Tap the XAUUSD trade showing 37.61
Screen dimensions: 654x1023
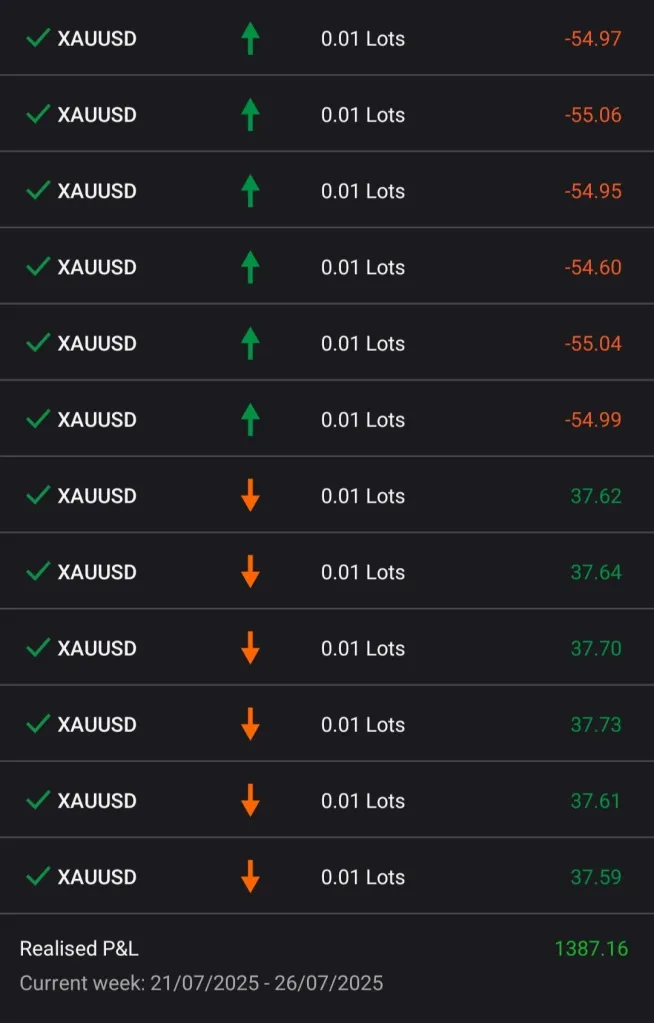pyautogui.click(x=327, y=800)
